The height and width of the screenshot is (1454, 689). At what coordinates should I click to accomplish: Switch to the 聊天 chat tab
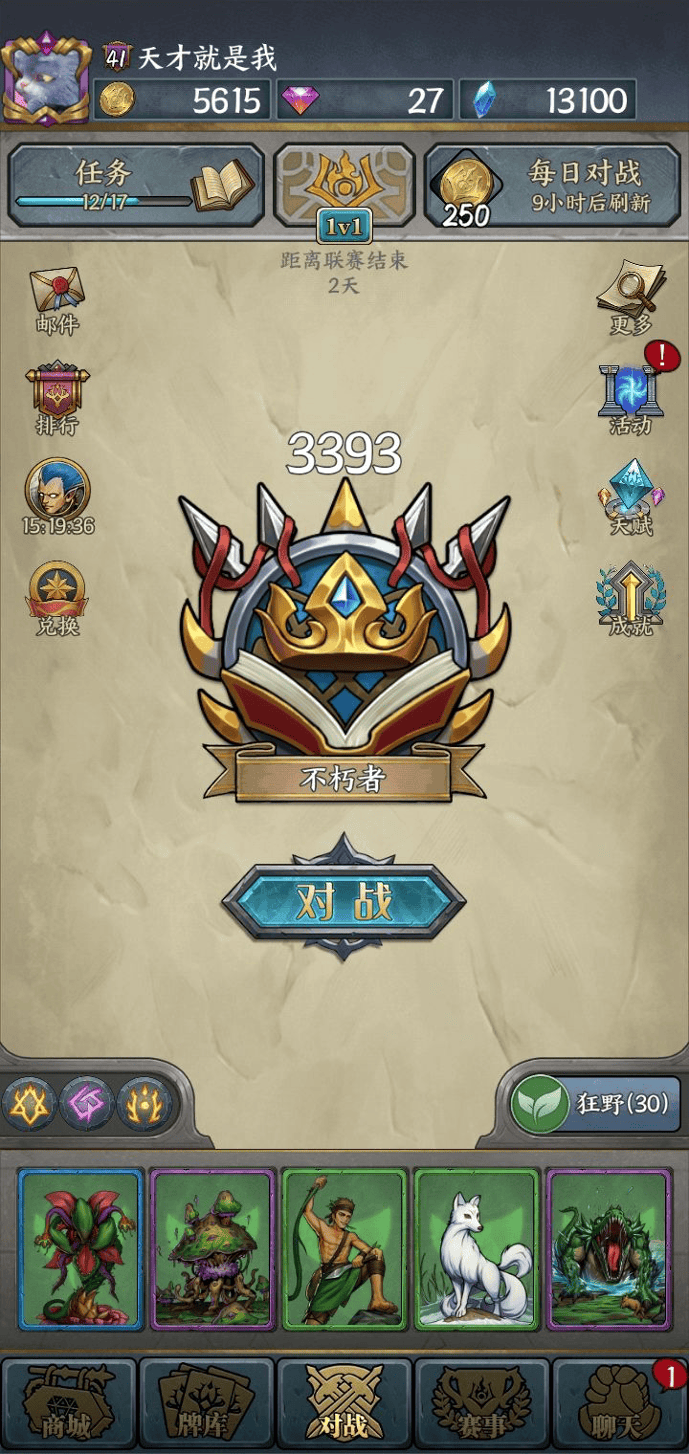(x=620, y=1403)
